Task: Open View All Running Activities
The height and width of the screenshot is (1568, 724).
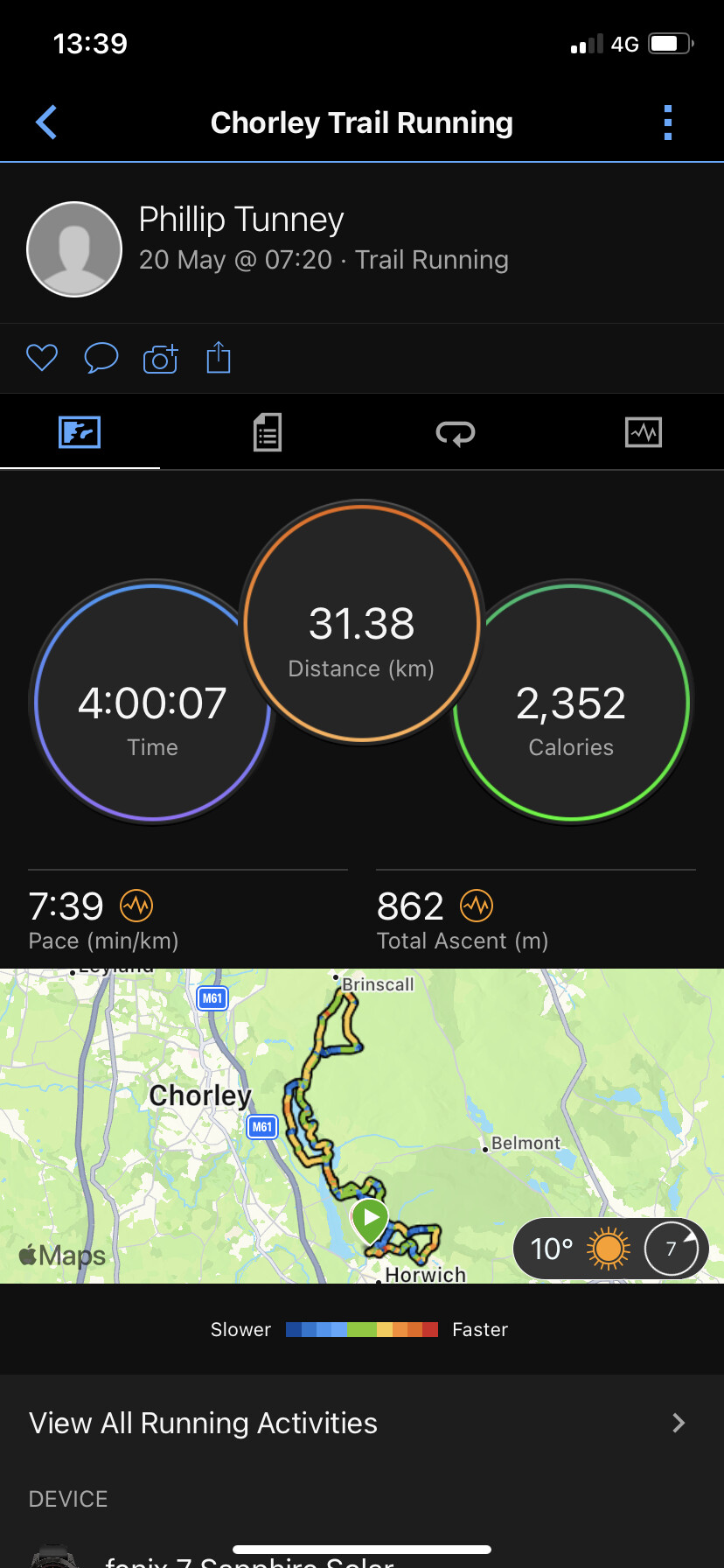Action: point(362,1423)
